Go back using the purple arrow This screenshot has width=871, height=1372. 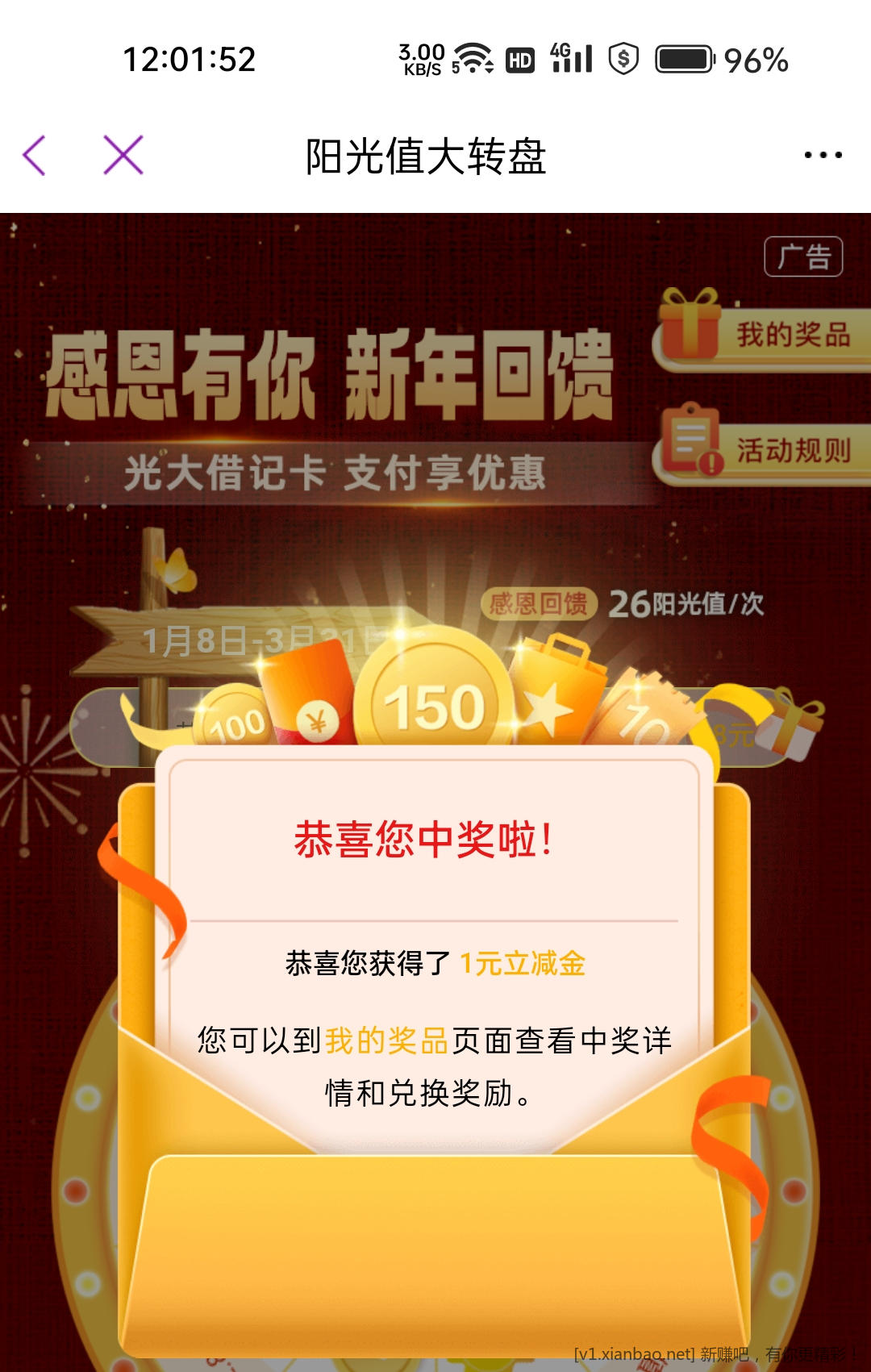[x=35, y=155]
